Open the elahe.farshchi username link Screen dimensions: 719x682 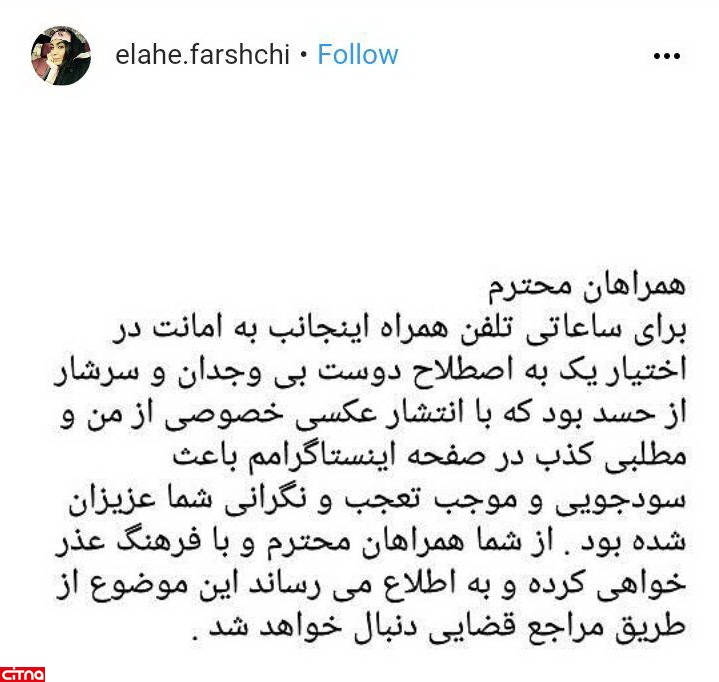coord(203,55)
